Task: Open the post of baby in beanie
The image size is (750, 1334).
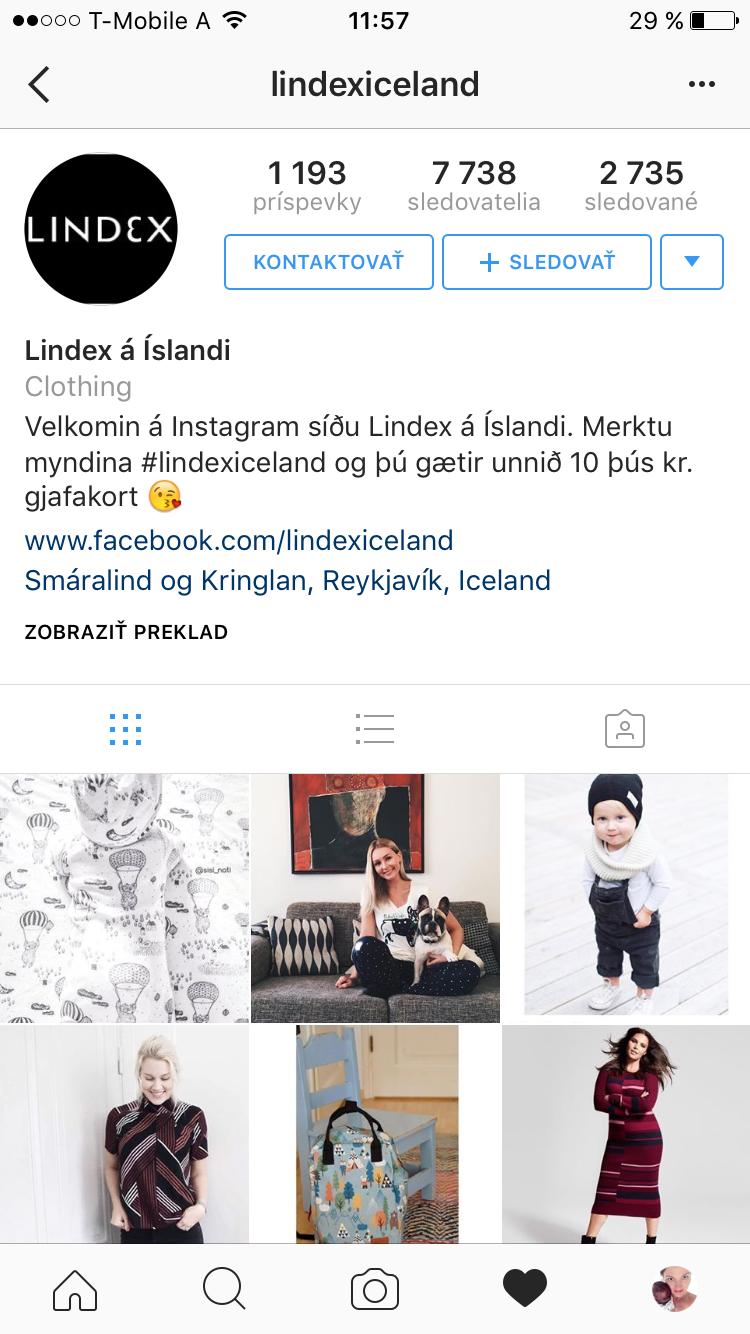Action: [626, 897]
